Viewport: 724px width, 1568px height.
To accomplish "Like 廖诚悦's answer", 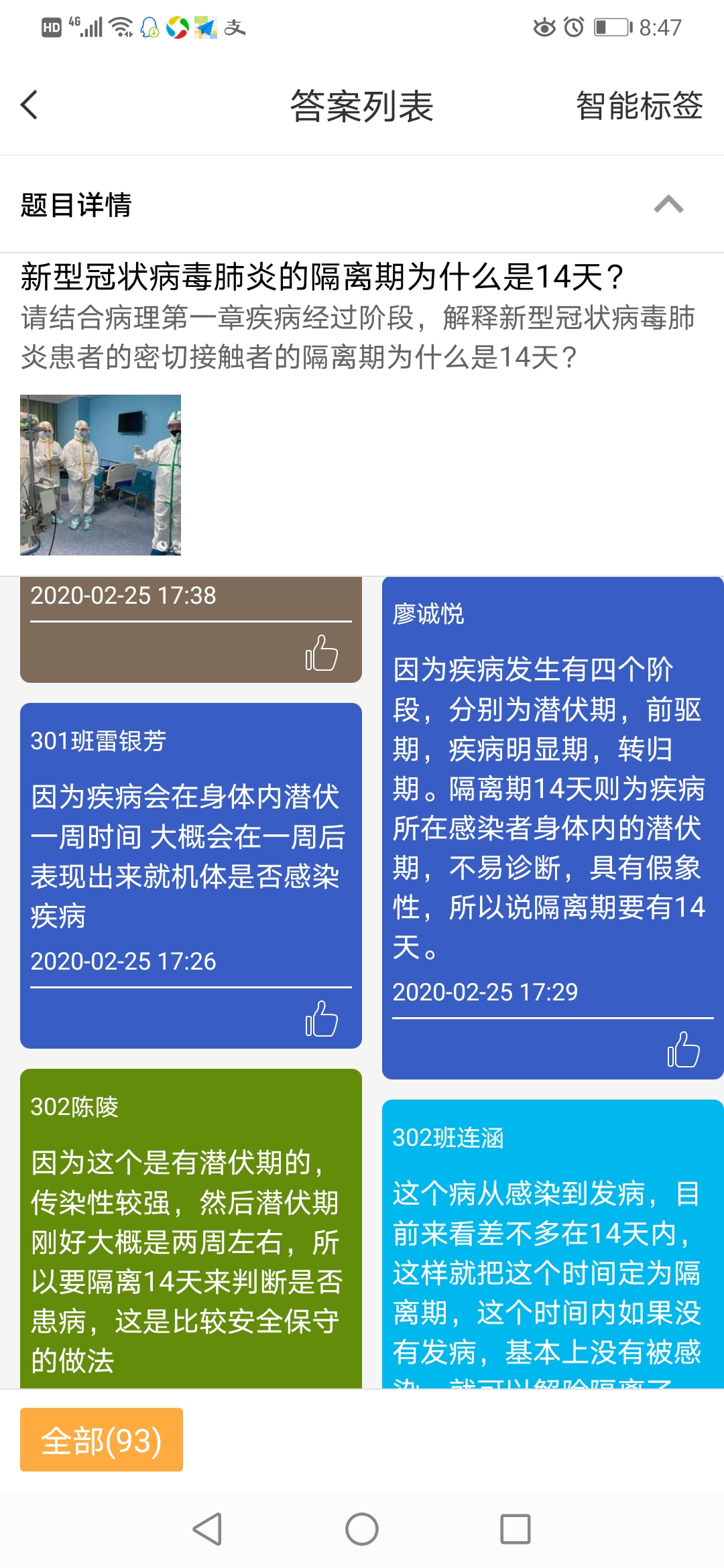I will click(x=683, y=1050).
